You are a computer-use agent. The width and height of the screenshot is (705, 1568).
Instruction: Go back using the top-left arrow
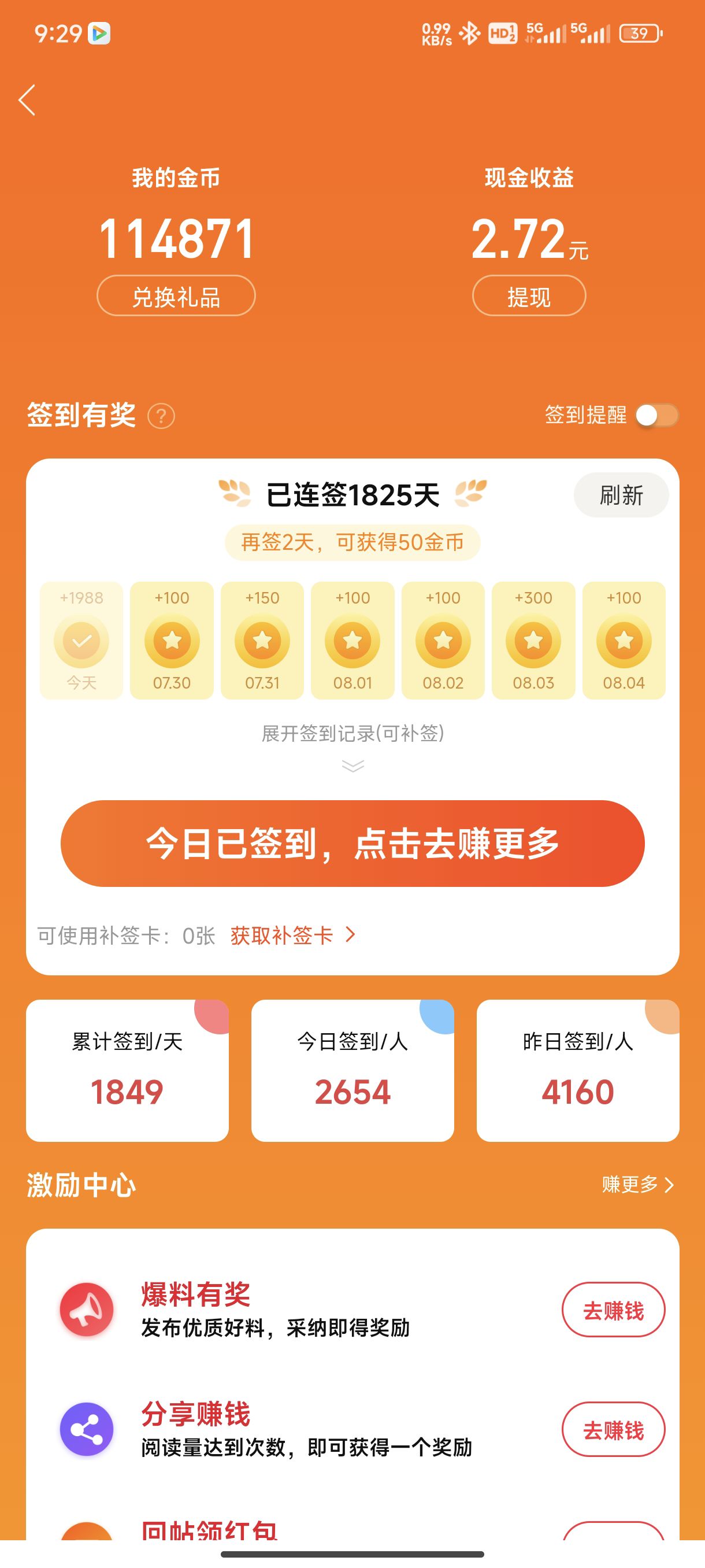coord(27,101)
